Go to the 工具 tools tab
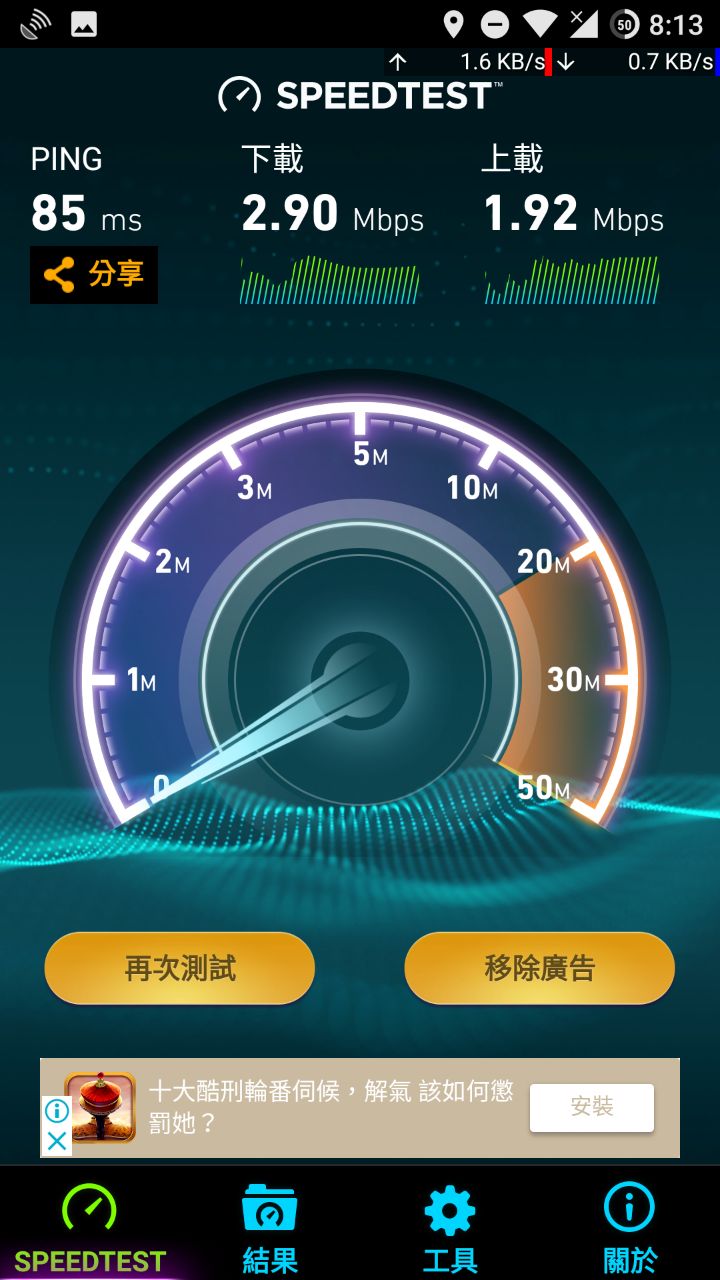720x1280 pixels. tap(450, 1226)
